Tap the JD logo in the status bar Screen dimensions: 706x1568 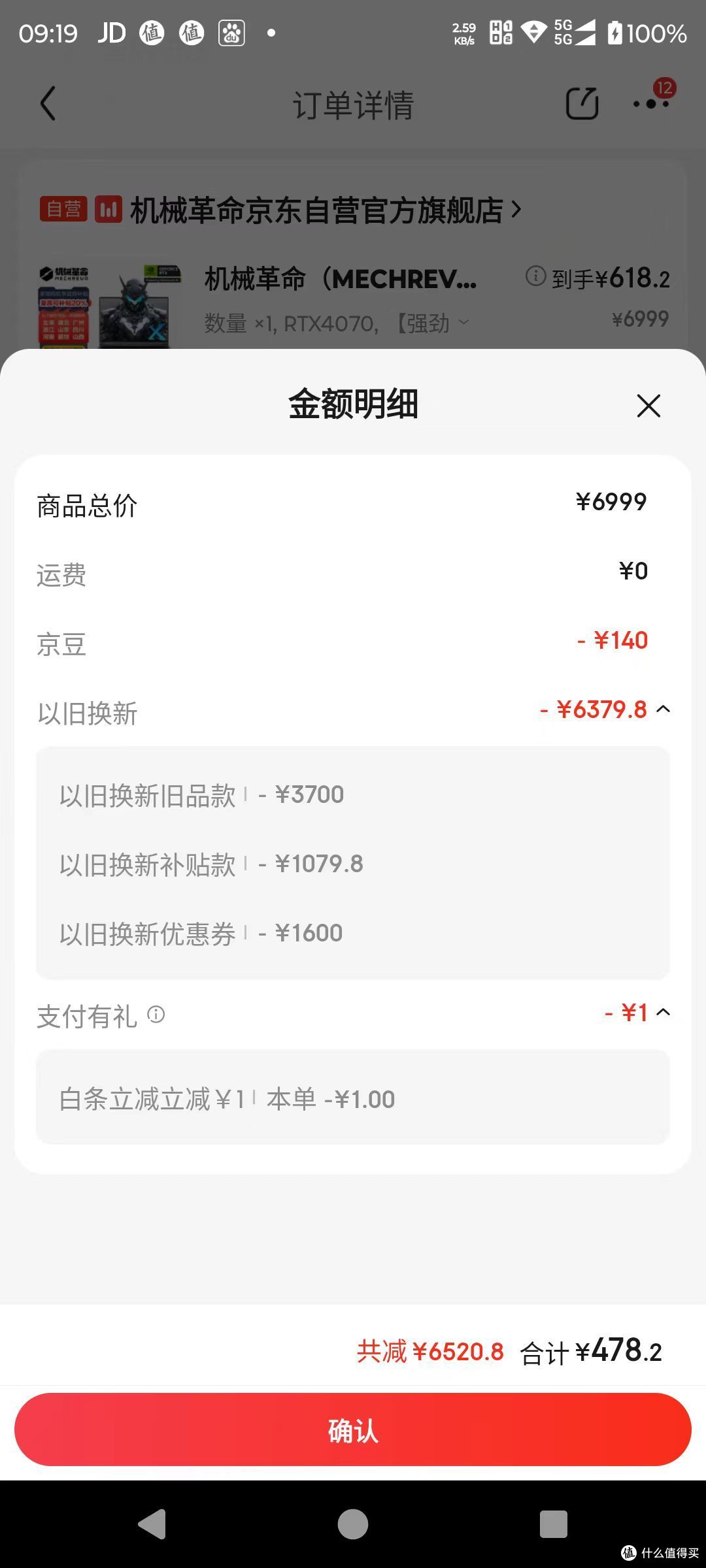[x=110, y=33]
